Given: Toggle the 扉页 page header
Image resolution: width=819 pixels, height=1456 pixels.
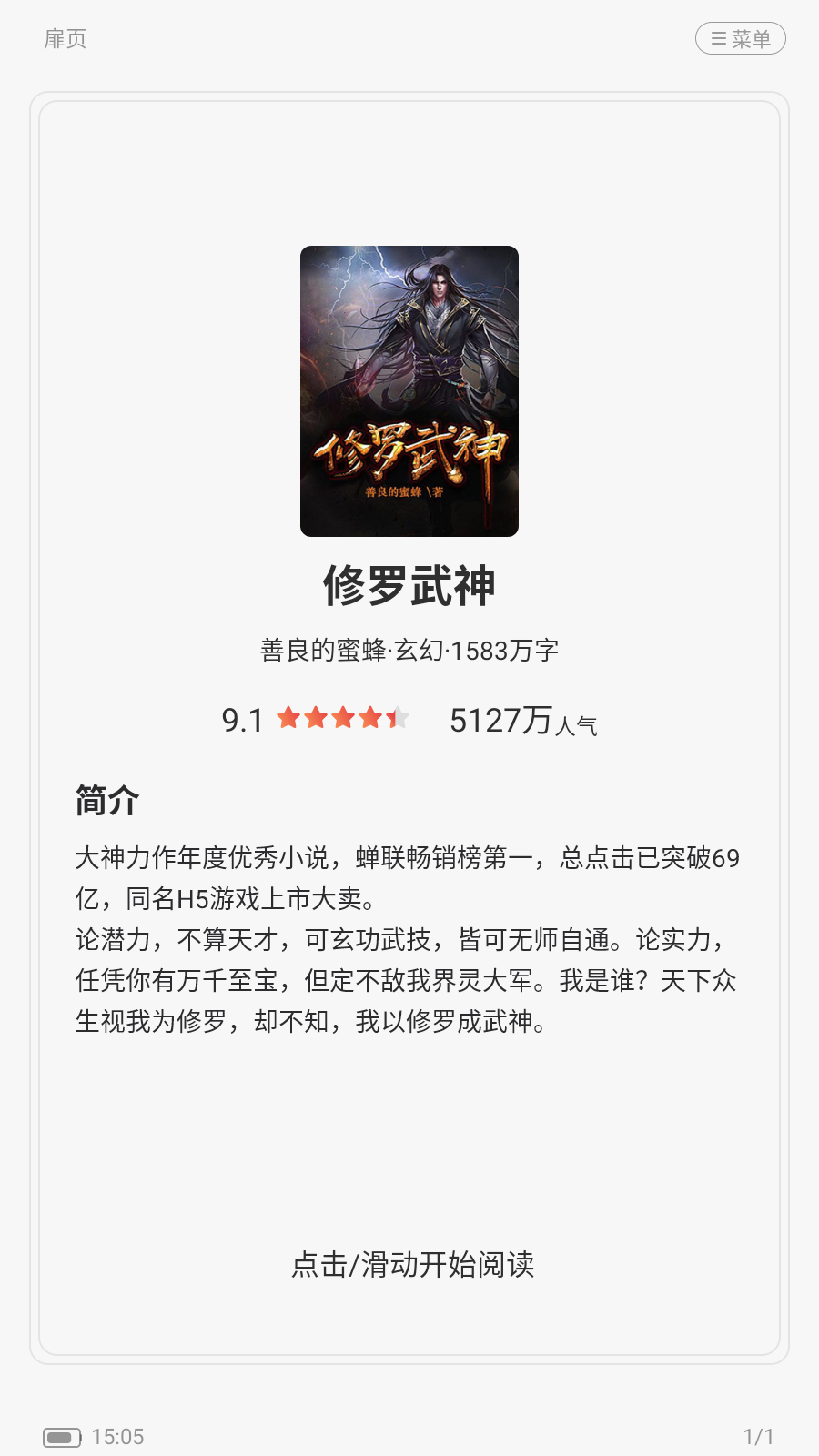Looking at the screenshot, I should tap(65, 39).
